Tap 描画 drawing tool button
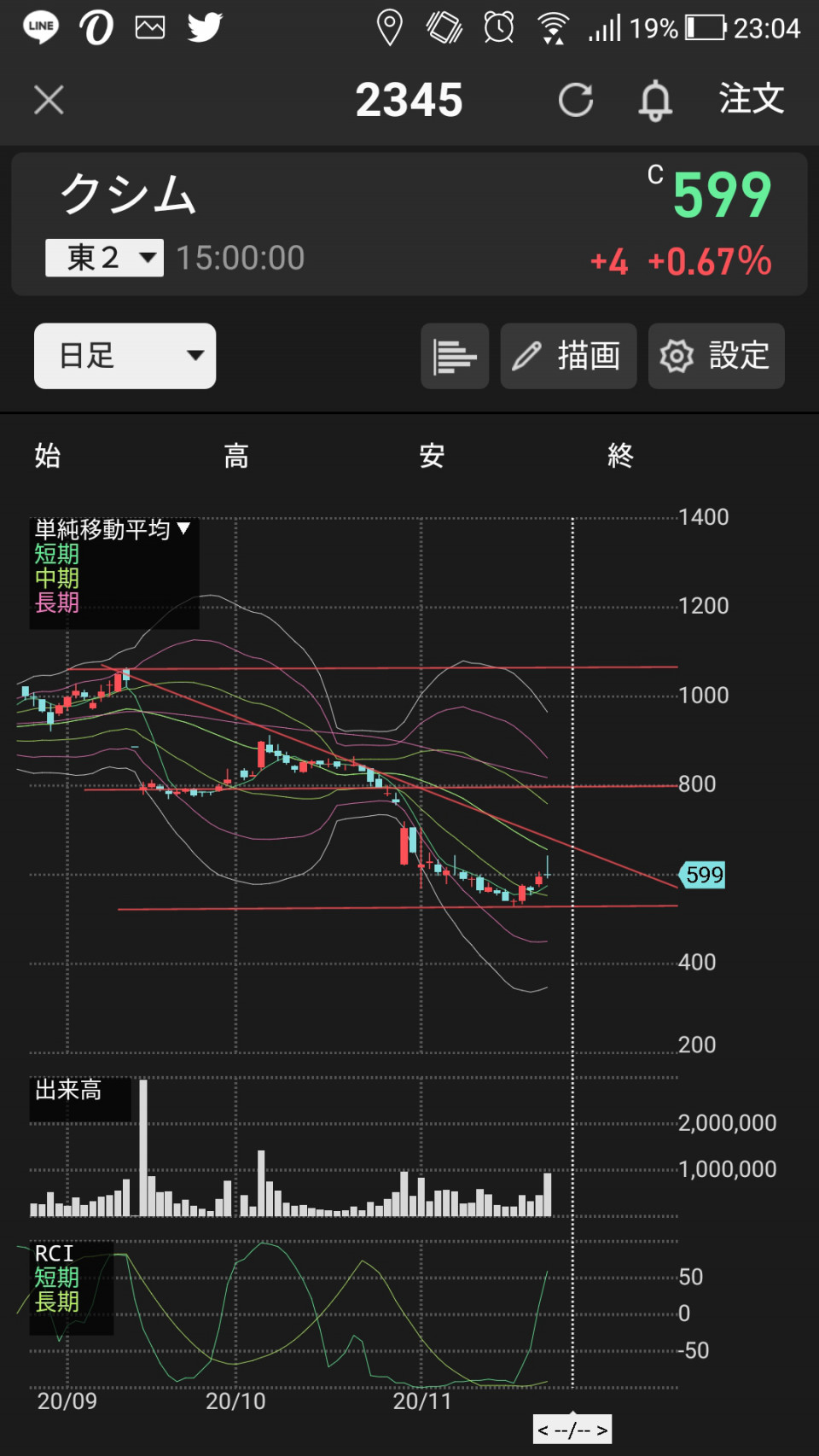 point(568,356)
